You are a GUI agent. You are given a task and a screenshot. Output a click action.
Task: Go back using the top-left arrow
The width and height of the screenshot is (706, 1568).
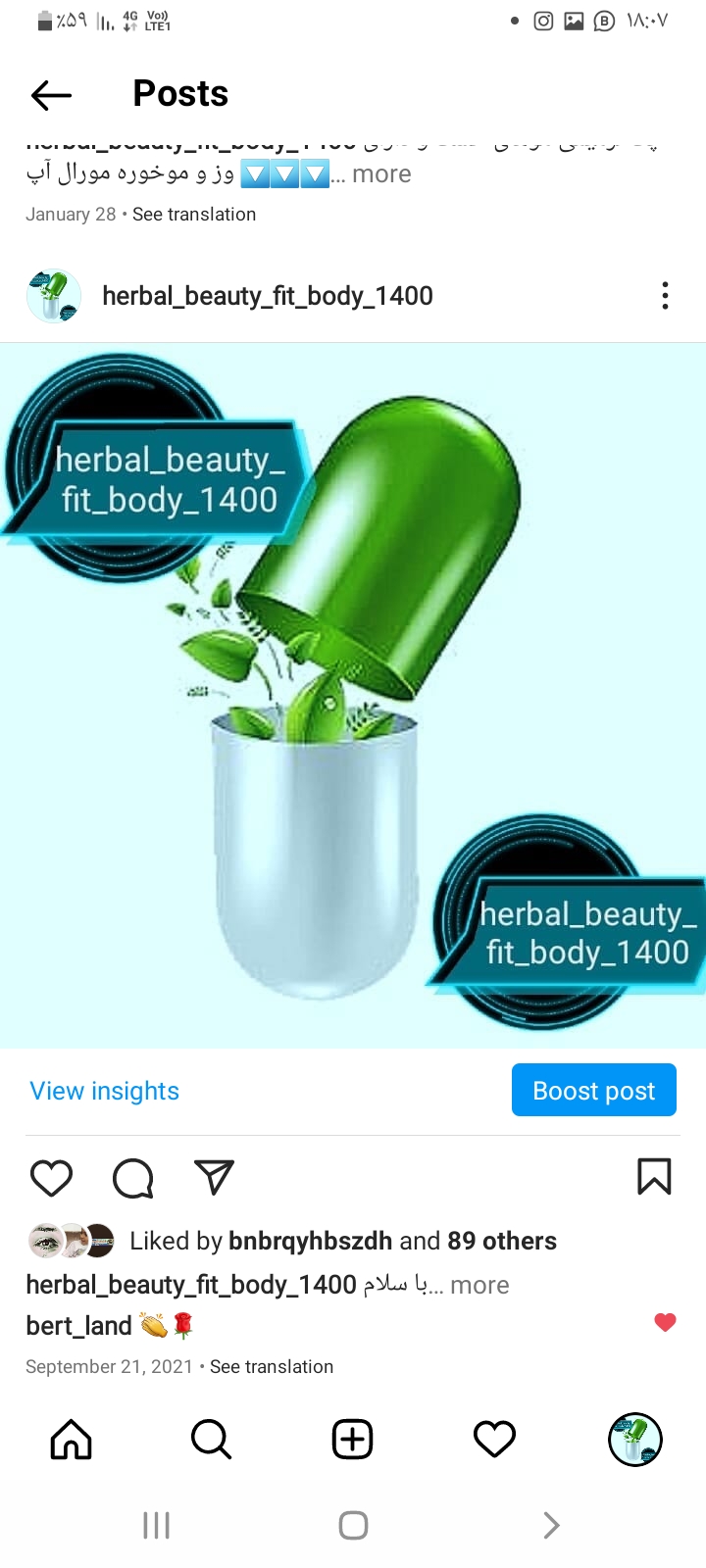(51, 95)
